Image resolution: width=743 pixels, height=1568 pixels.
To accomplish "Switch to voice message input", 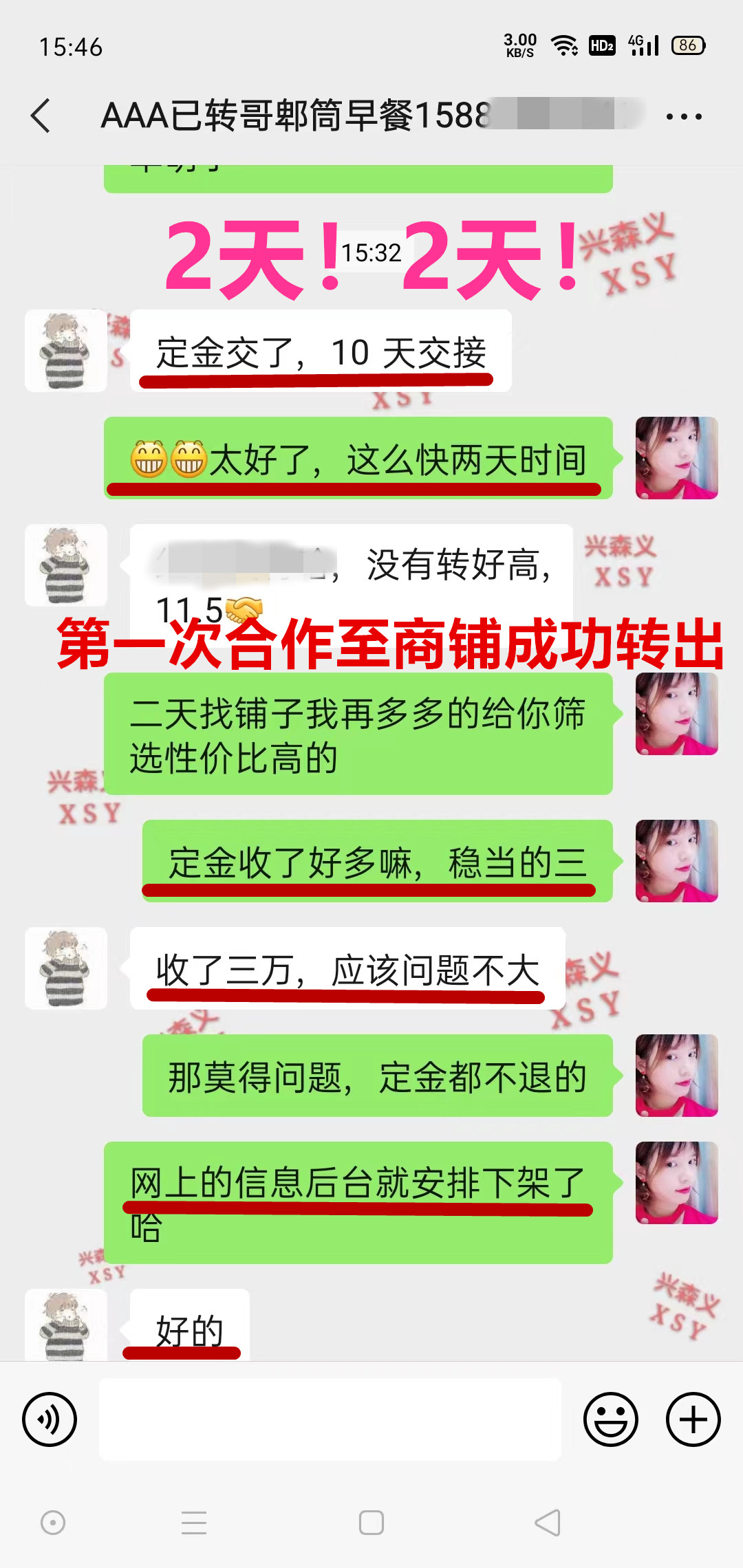I will coord(50,1419).
